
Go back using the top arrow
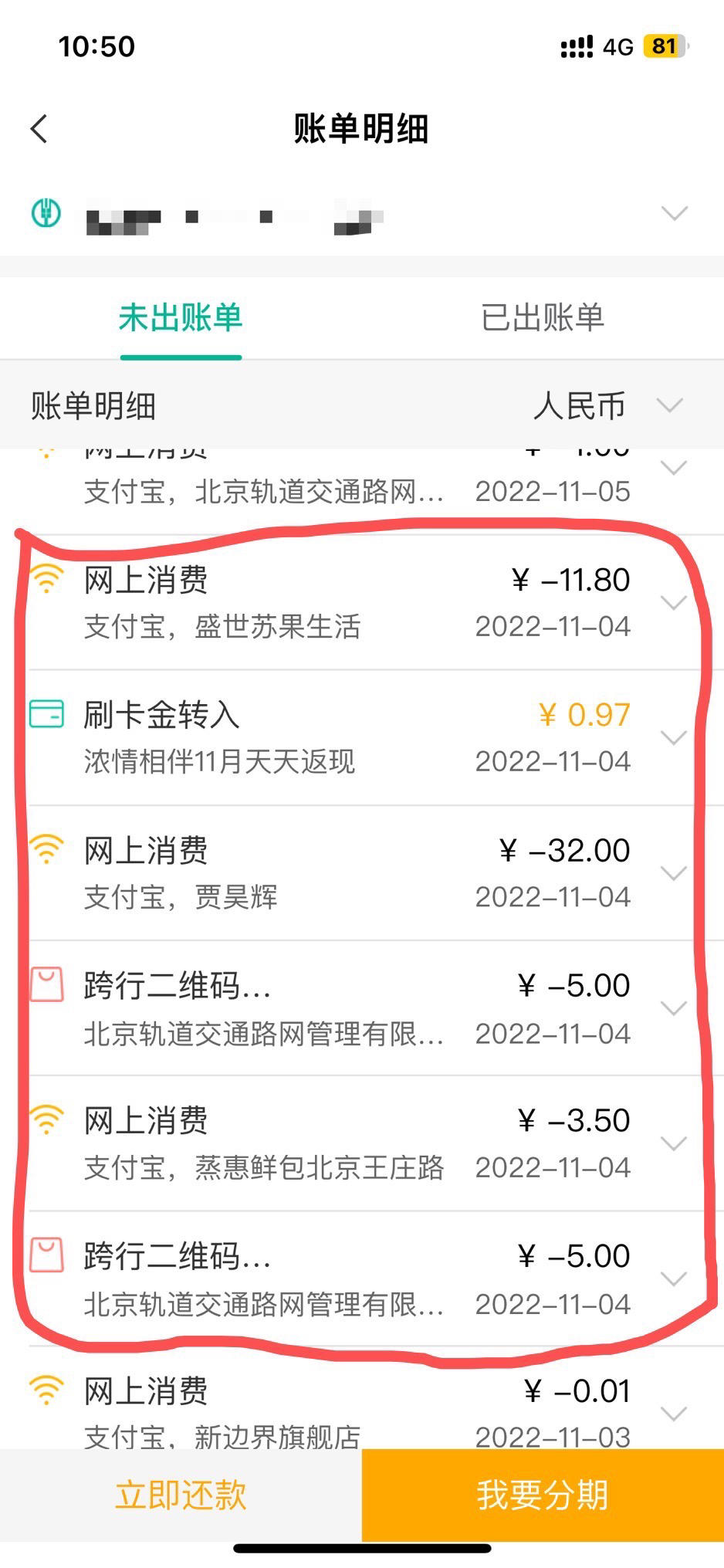(39, 129)
